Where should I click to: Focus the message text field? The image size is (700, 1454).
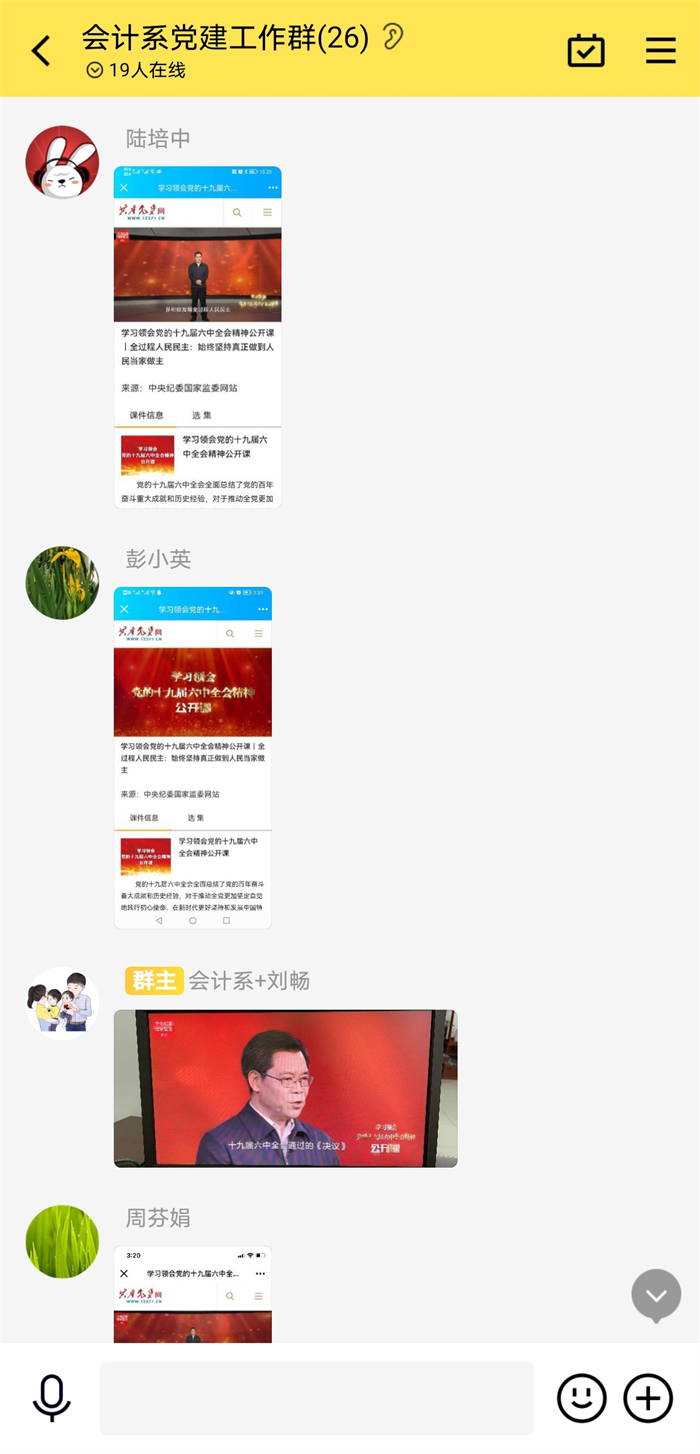[x=316, y=1398]
